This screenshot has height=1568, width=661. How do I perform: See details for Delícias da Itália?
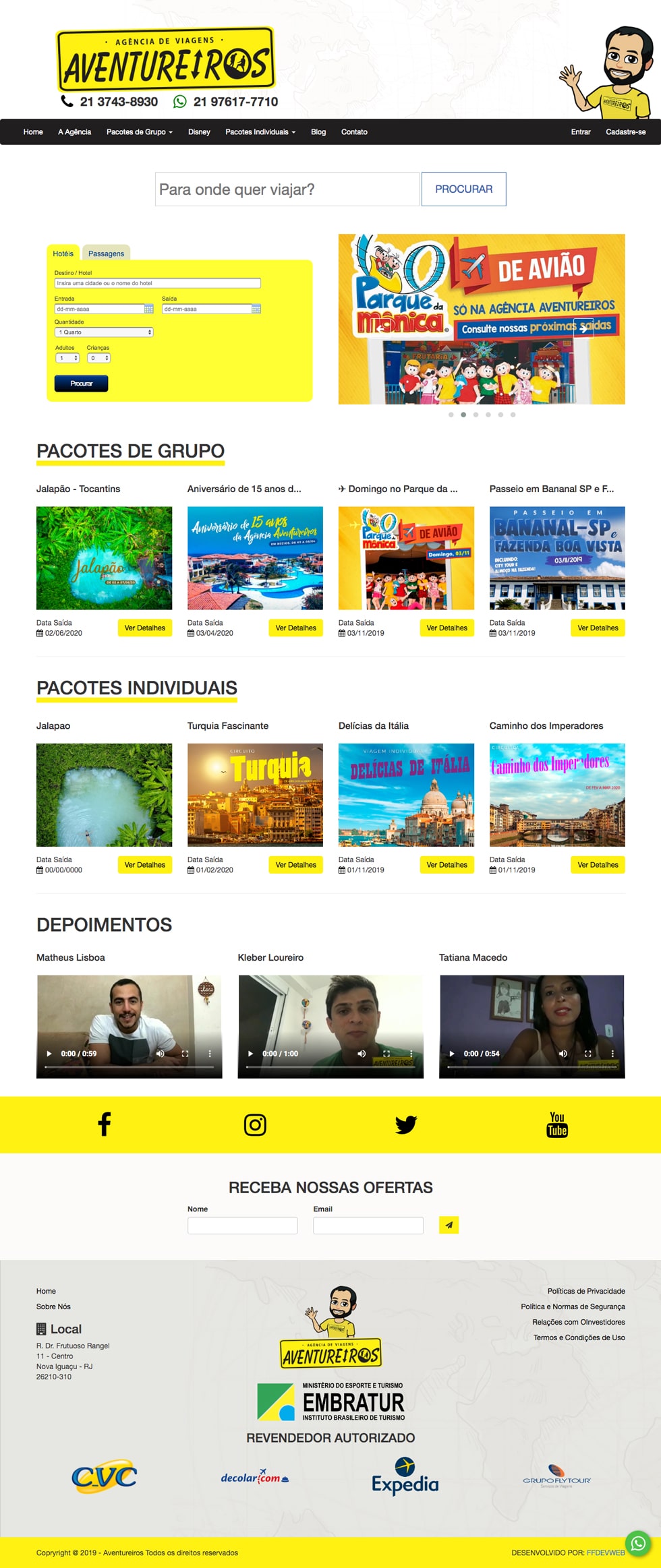(x=447, y=865)
